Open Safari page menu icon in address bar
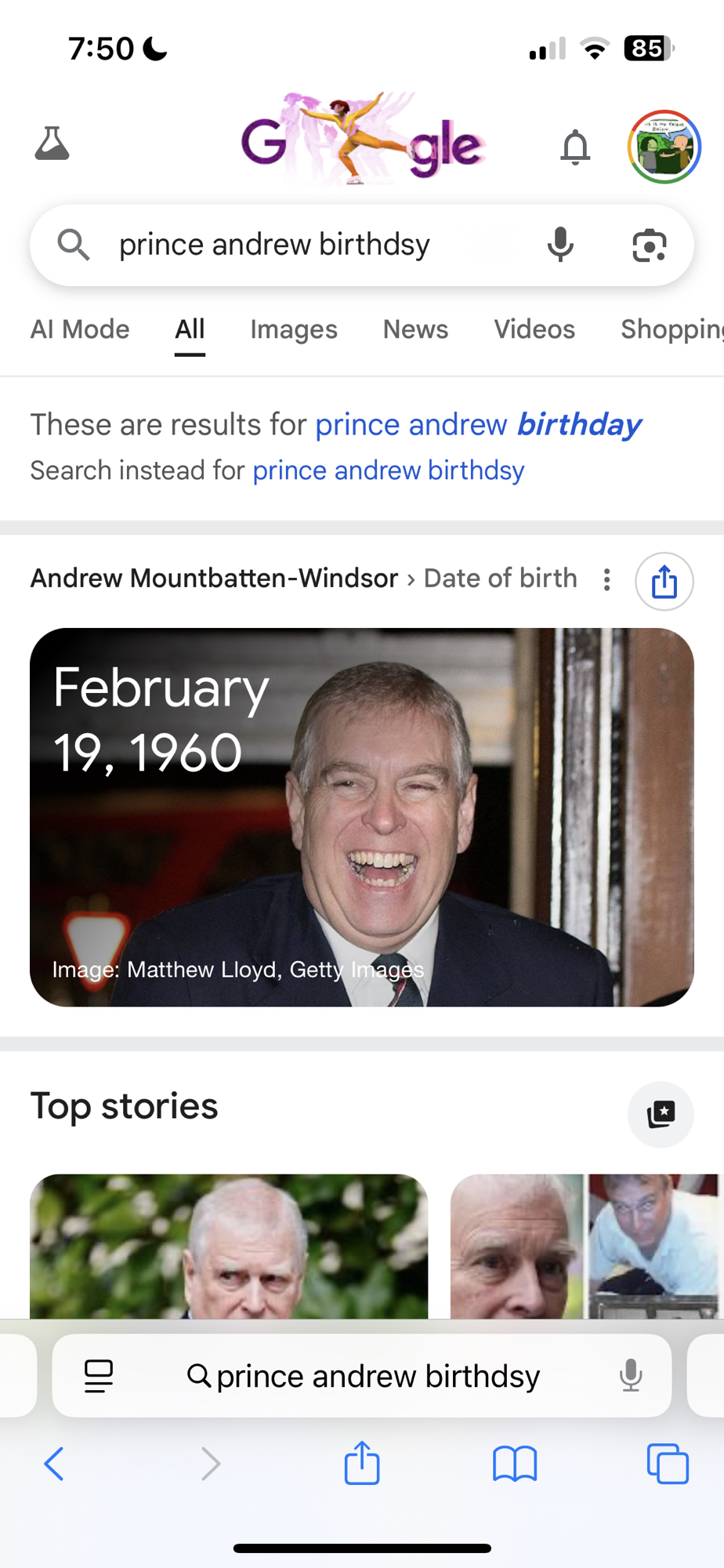 point(99,1376)
